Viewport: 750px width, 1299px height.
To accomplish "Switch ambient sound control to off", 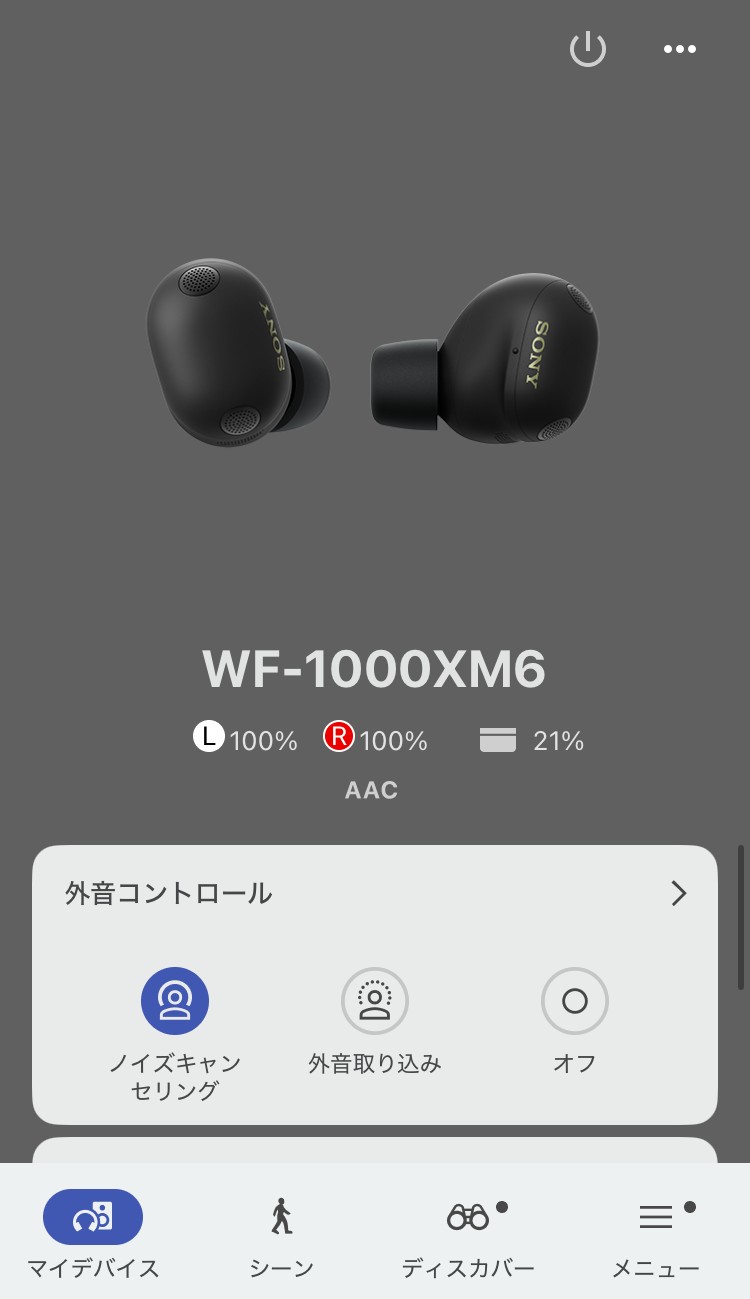I will click(574, 1002).
